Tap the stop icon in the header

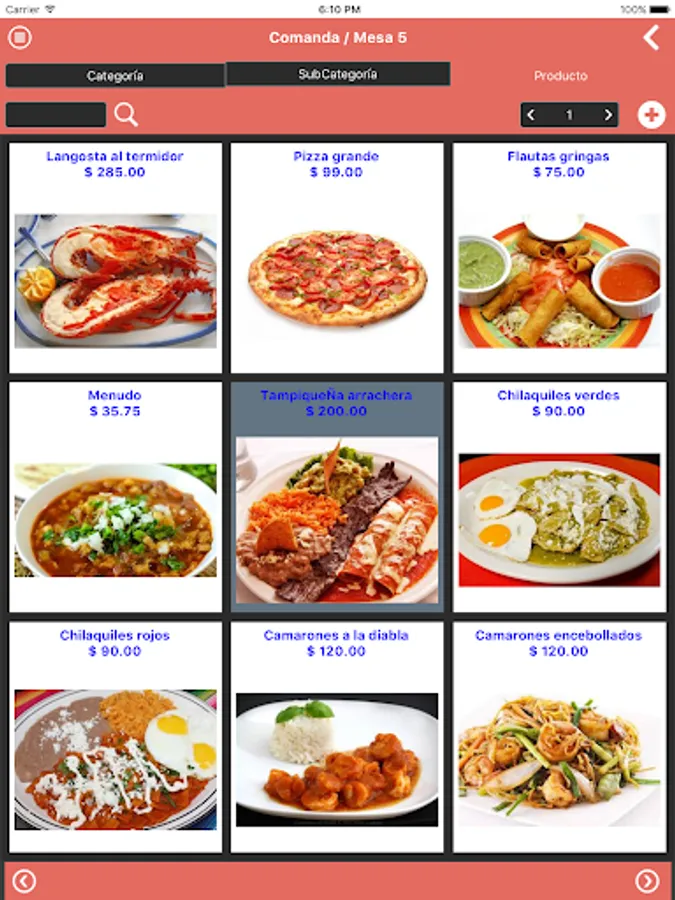[20, 38]
